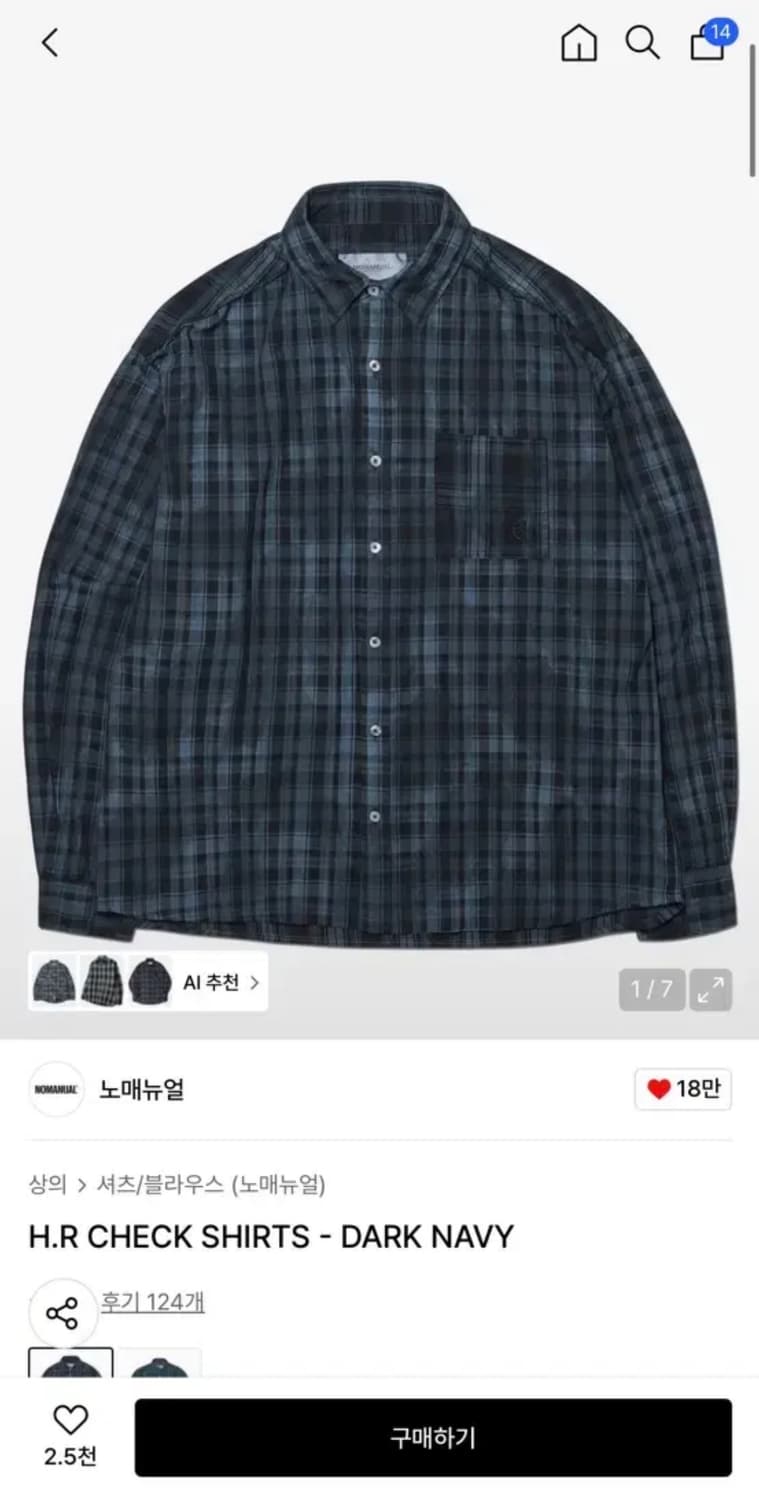Expand the product image to fullscreen
Image resolution: width=759 pixels, height=1500 pixels.
tap(711, 989)
